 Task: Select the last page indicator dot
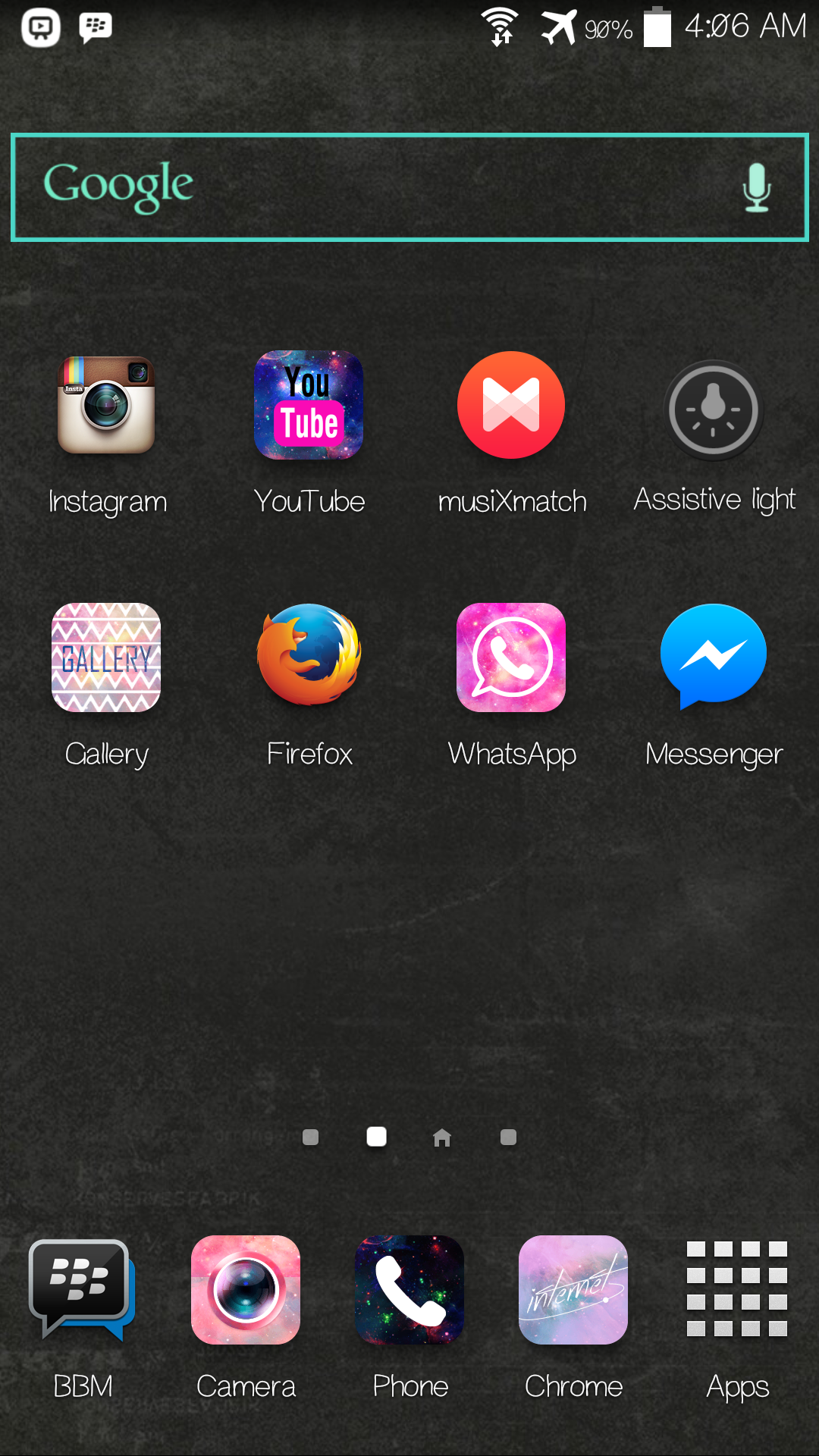point(509,1137)
